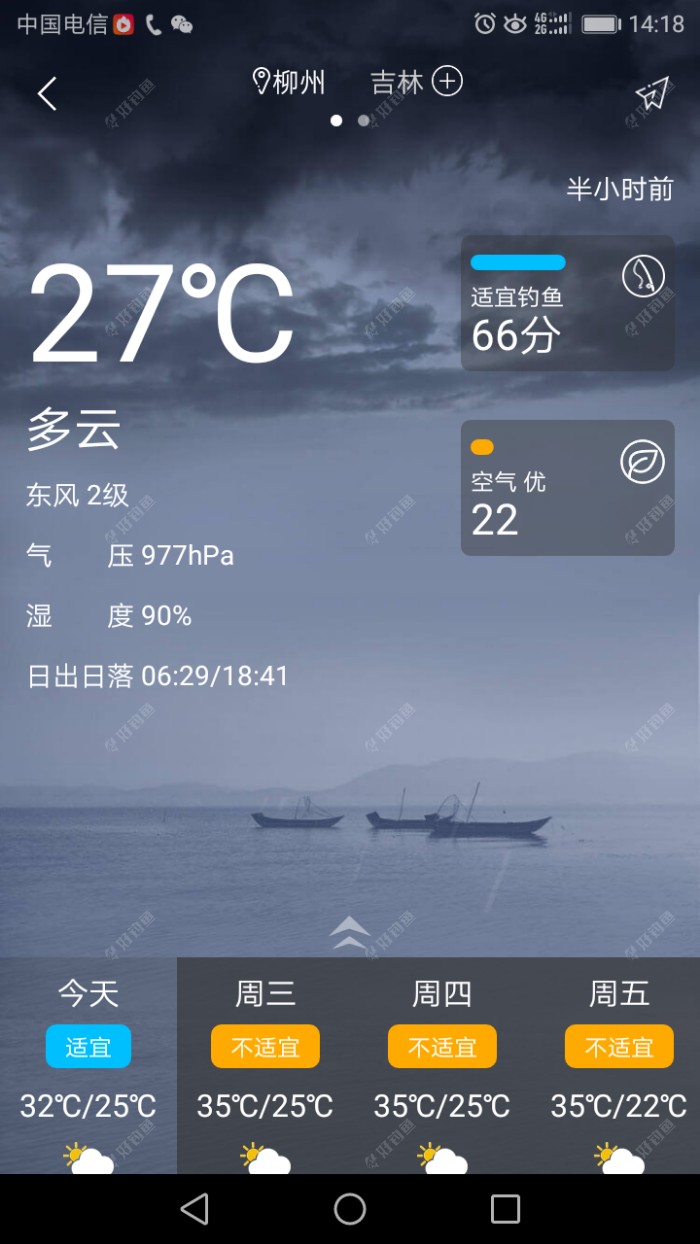This screenshot has height=1244, width=700.
Task: Select the 柳州 location tab
Action: click(x=289, y=82)
